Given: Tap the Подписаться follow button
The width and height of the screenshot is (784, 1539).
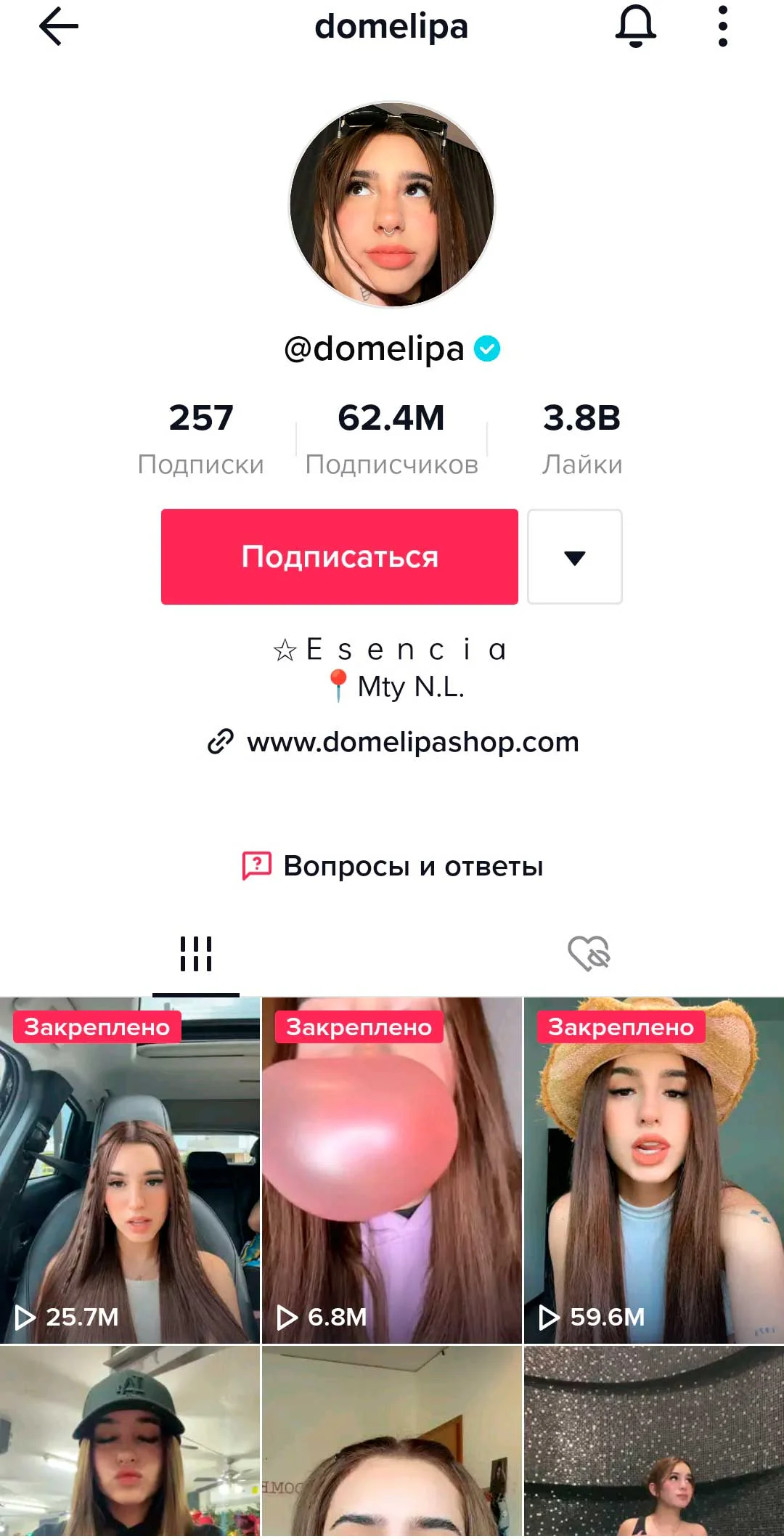Looking at the screenshot, I should pos(339,557).
